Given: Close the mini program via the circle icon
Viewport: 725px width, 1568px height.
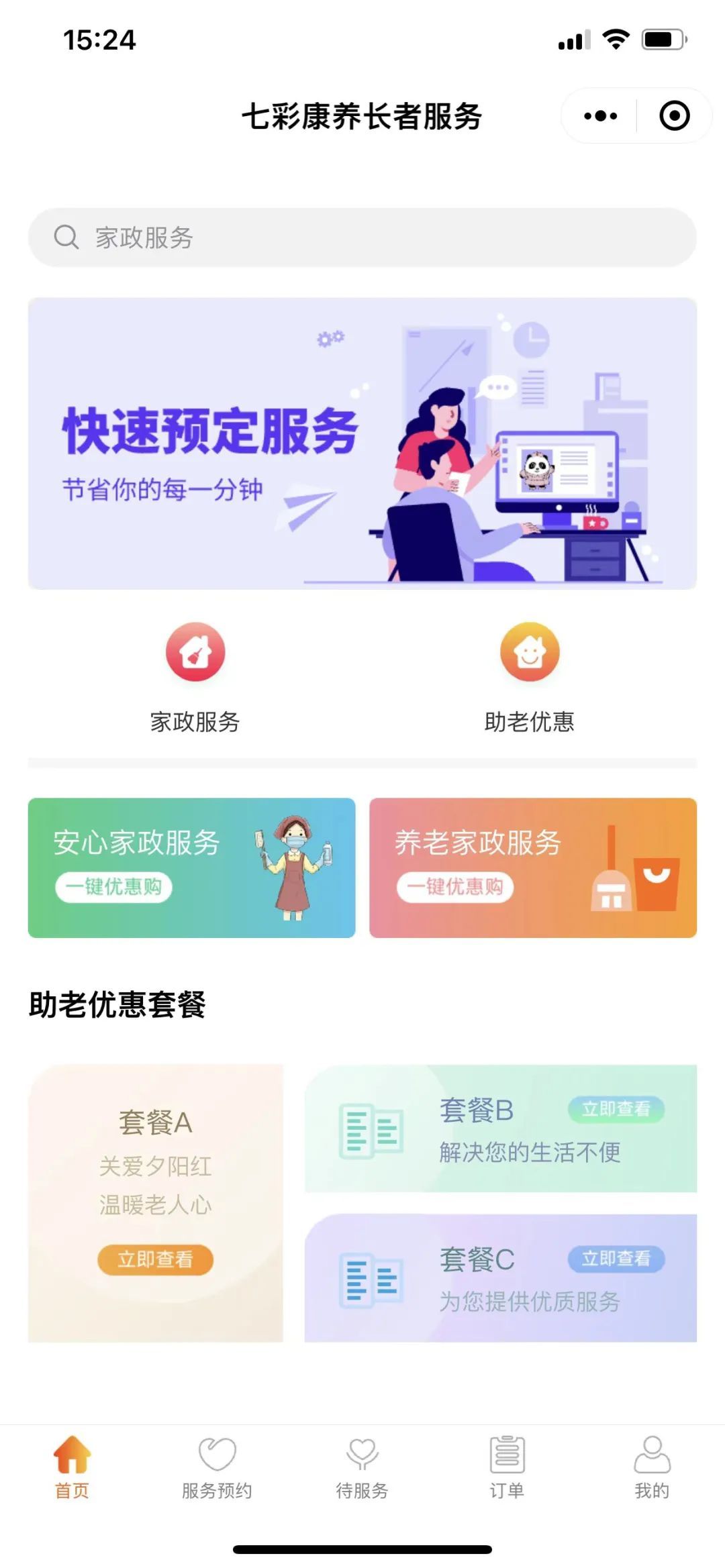Looking at the screenshot, I should tap(674, 116).
